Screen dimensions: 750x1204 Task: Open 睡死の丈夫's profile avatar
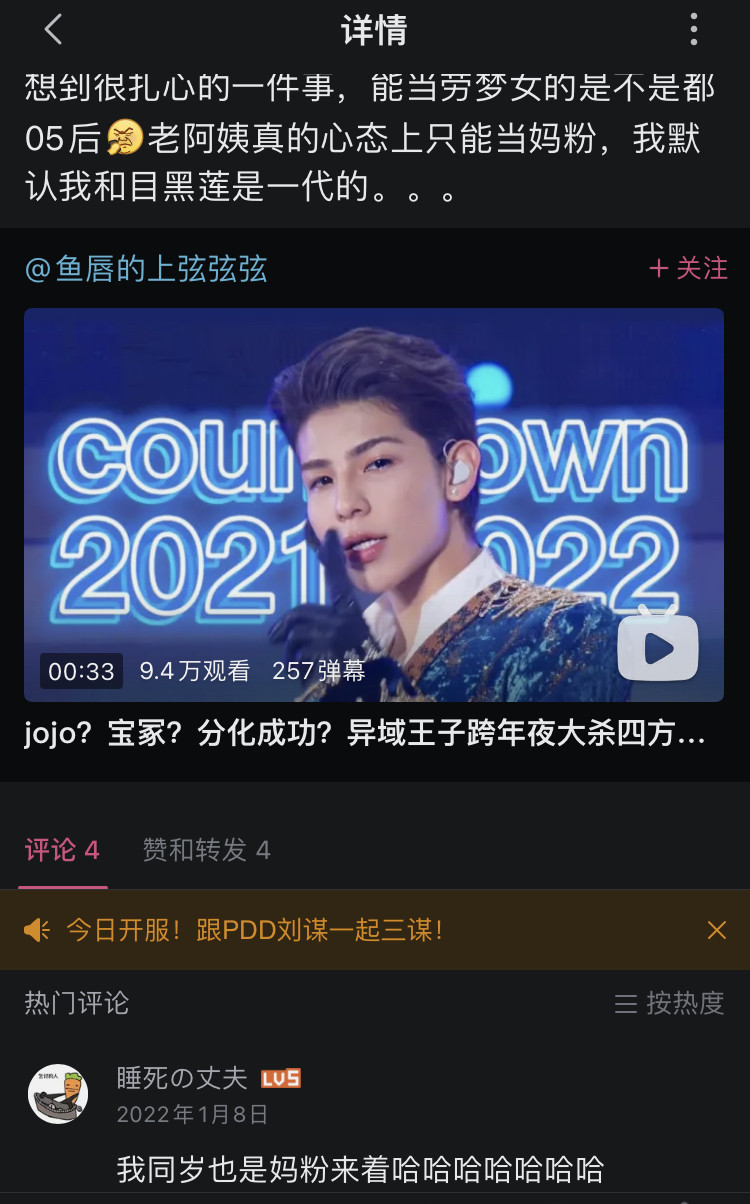click(x=58, y=1094)
